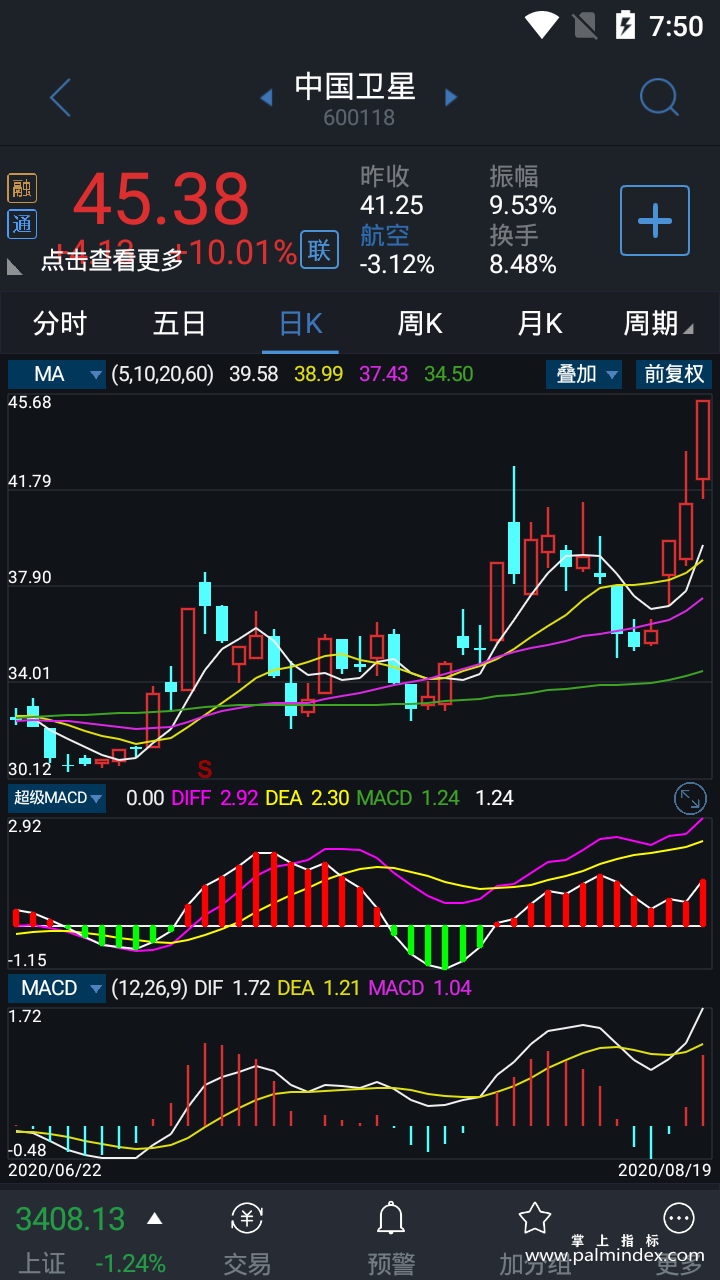The height and width of the screenshot is (1280, 720).
Task: Open the 周期 period dropdown
Action: click(x=657, y=323)
